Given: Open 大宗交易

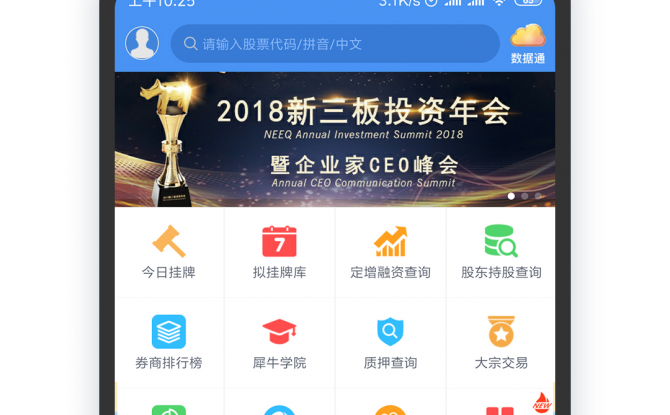Looking at the screenshot, I should (500, 342).
